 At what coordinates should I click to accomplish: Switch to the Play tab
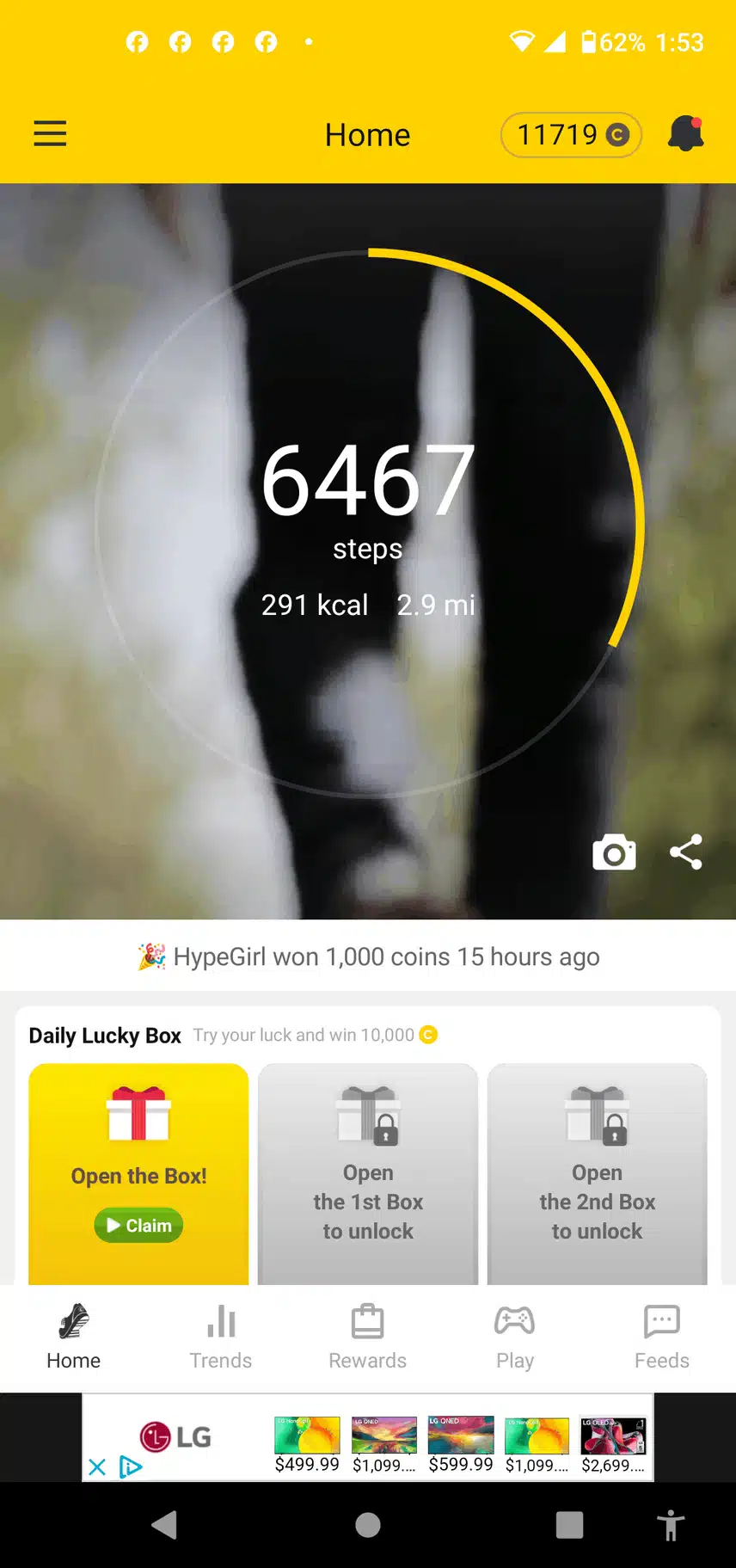515,1337
